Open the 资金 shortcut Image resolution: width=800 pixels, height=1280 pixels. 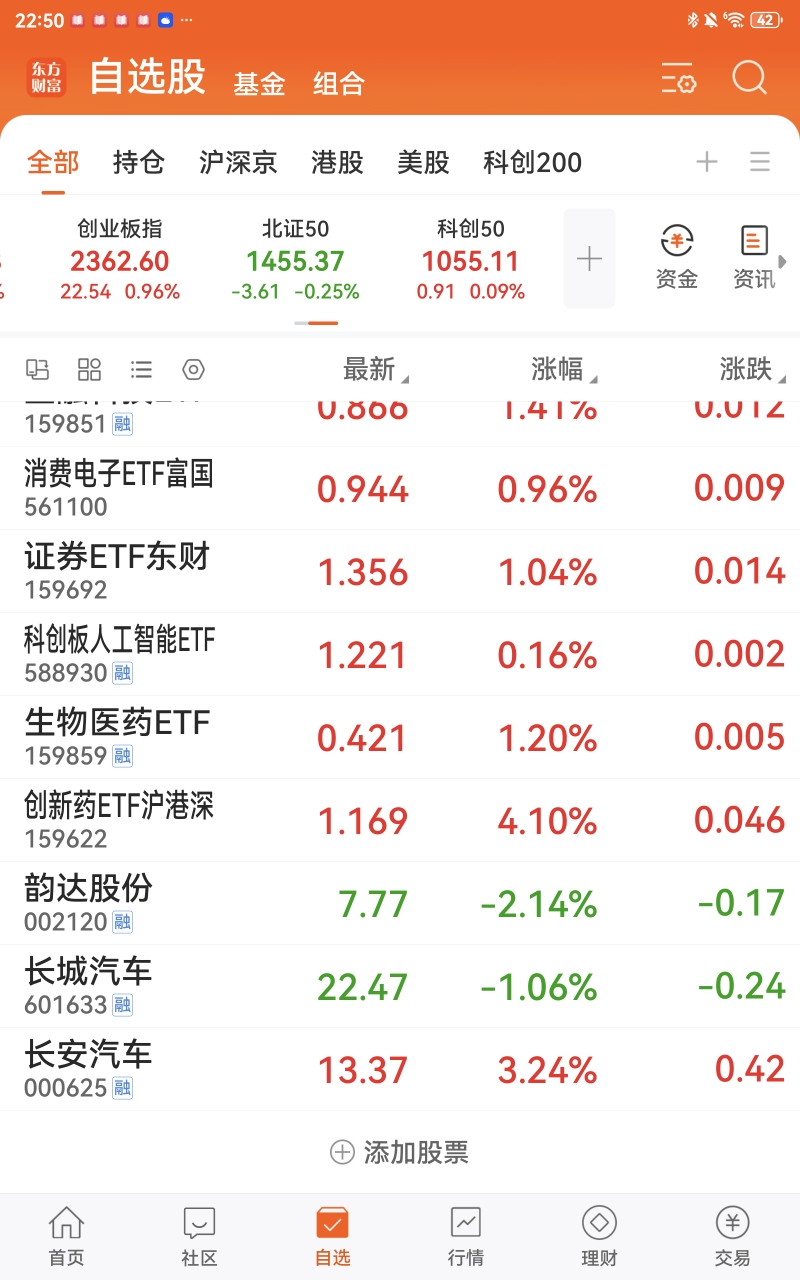(677, 258)
